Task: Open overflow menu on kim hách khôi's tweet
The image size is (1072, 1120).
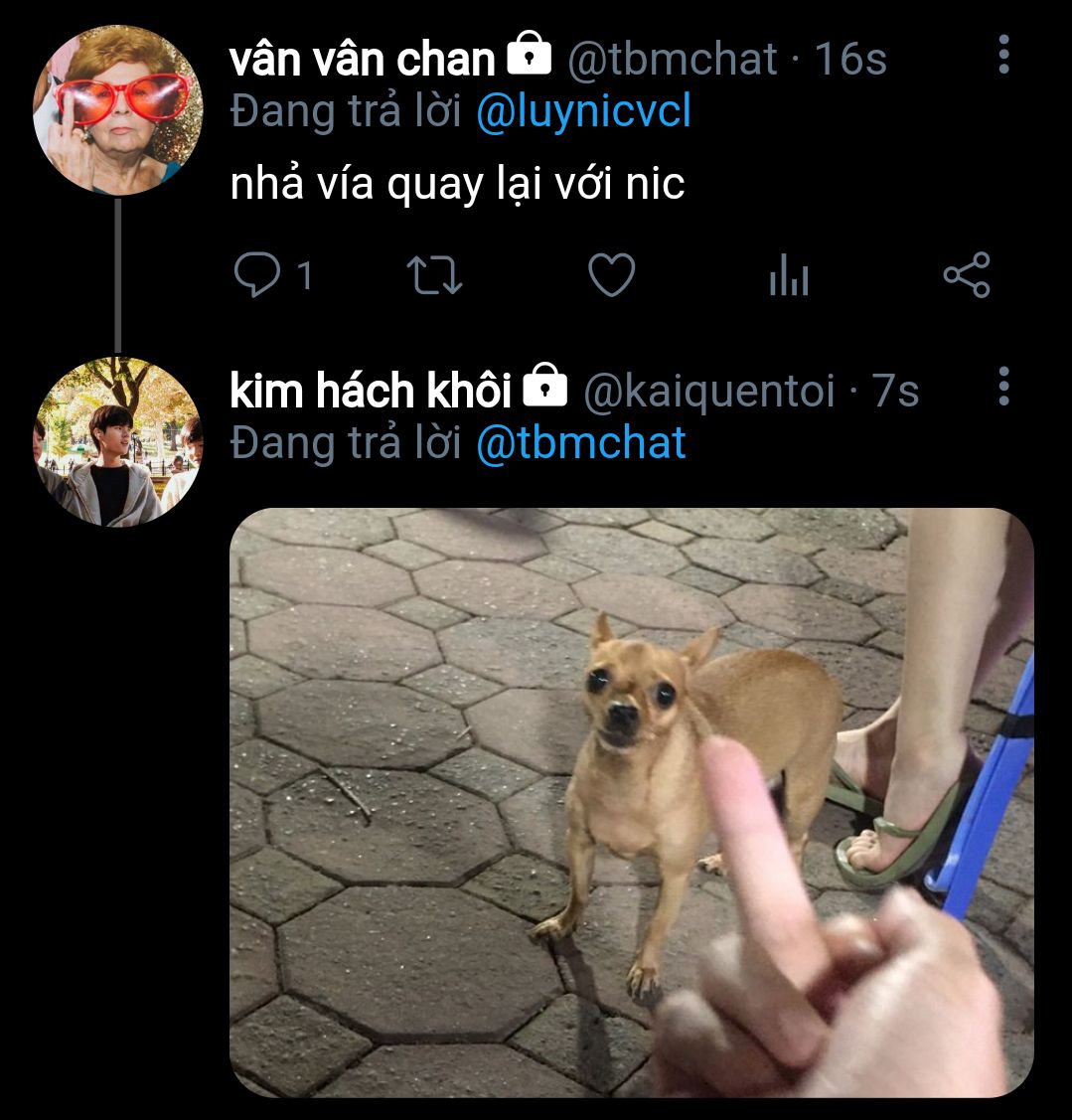Action: pos(1003,386)
